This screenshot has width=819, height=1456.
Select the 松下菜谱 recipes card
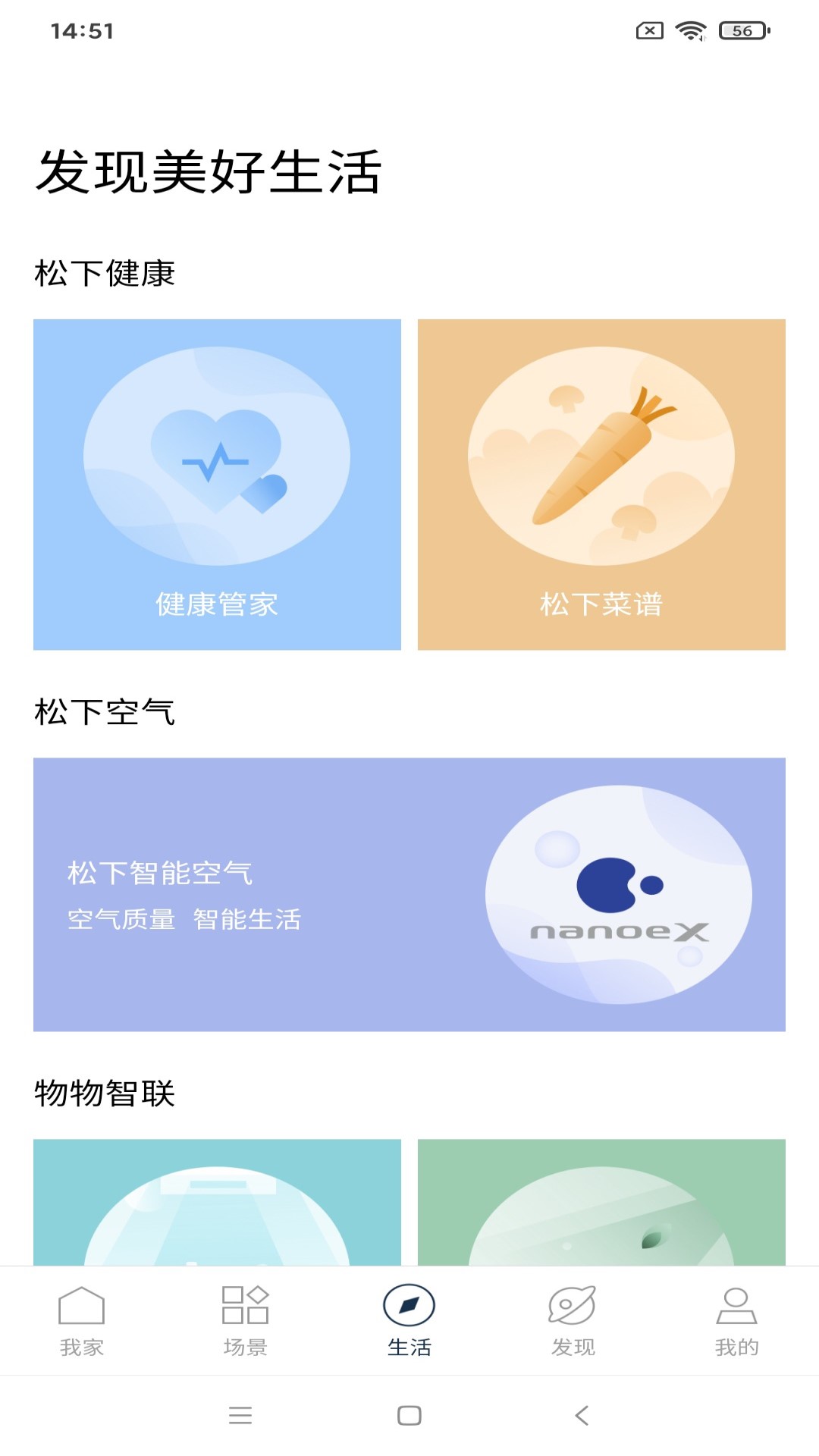[602, 485]
